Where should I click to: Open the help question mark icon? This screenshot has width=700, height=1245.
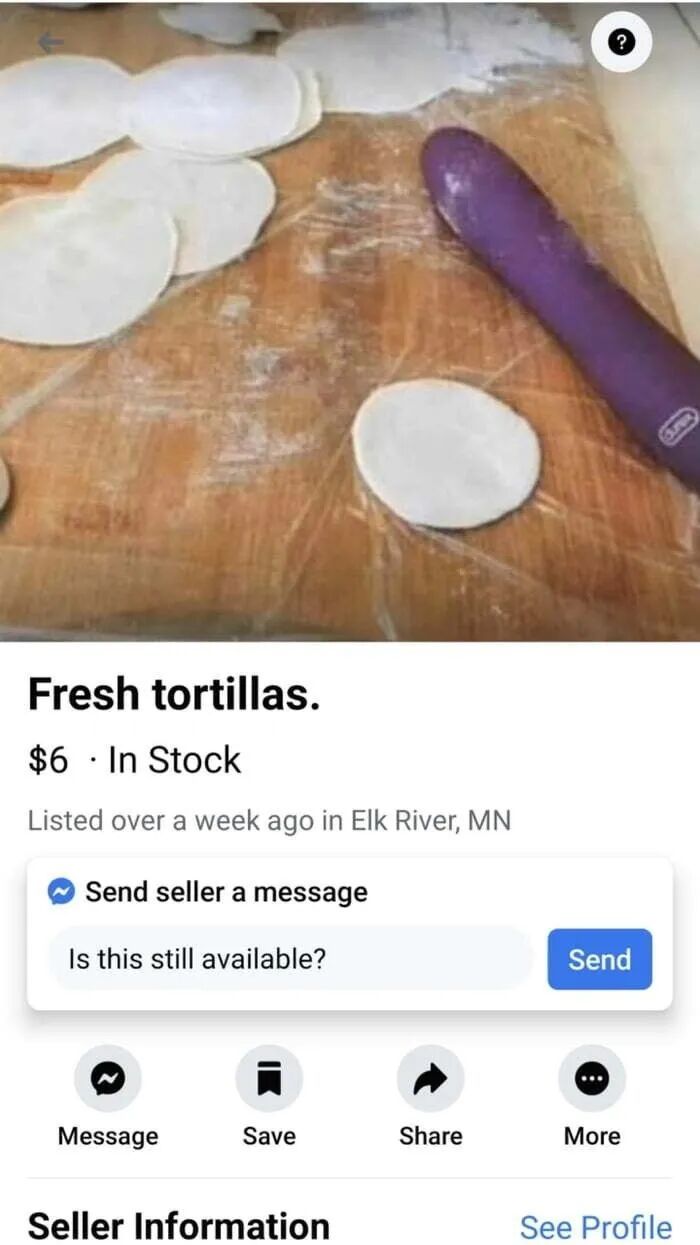(x=621, y=42)
